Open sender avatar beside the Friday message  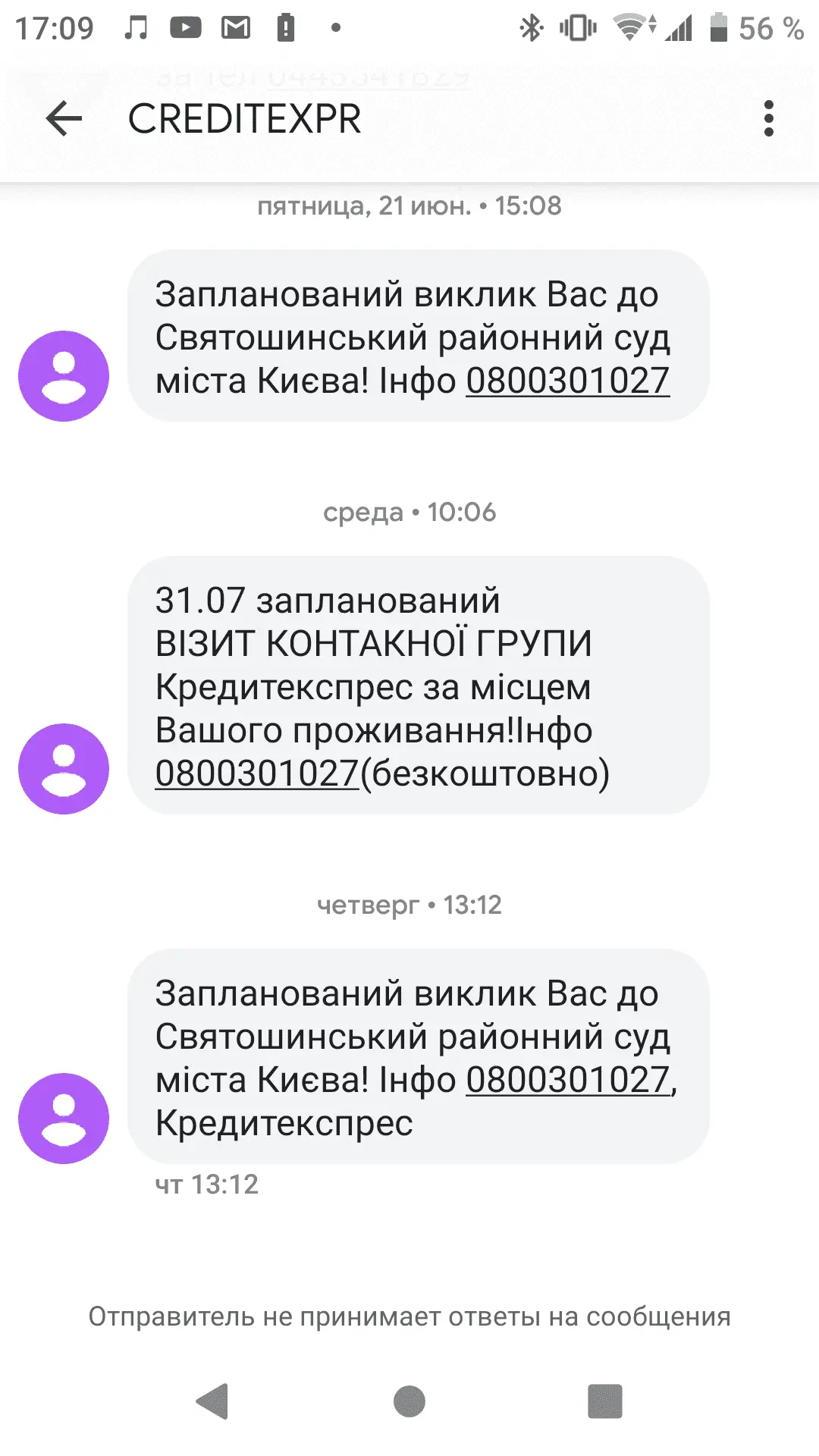[x=64, y=376]
